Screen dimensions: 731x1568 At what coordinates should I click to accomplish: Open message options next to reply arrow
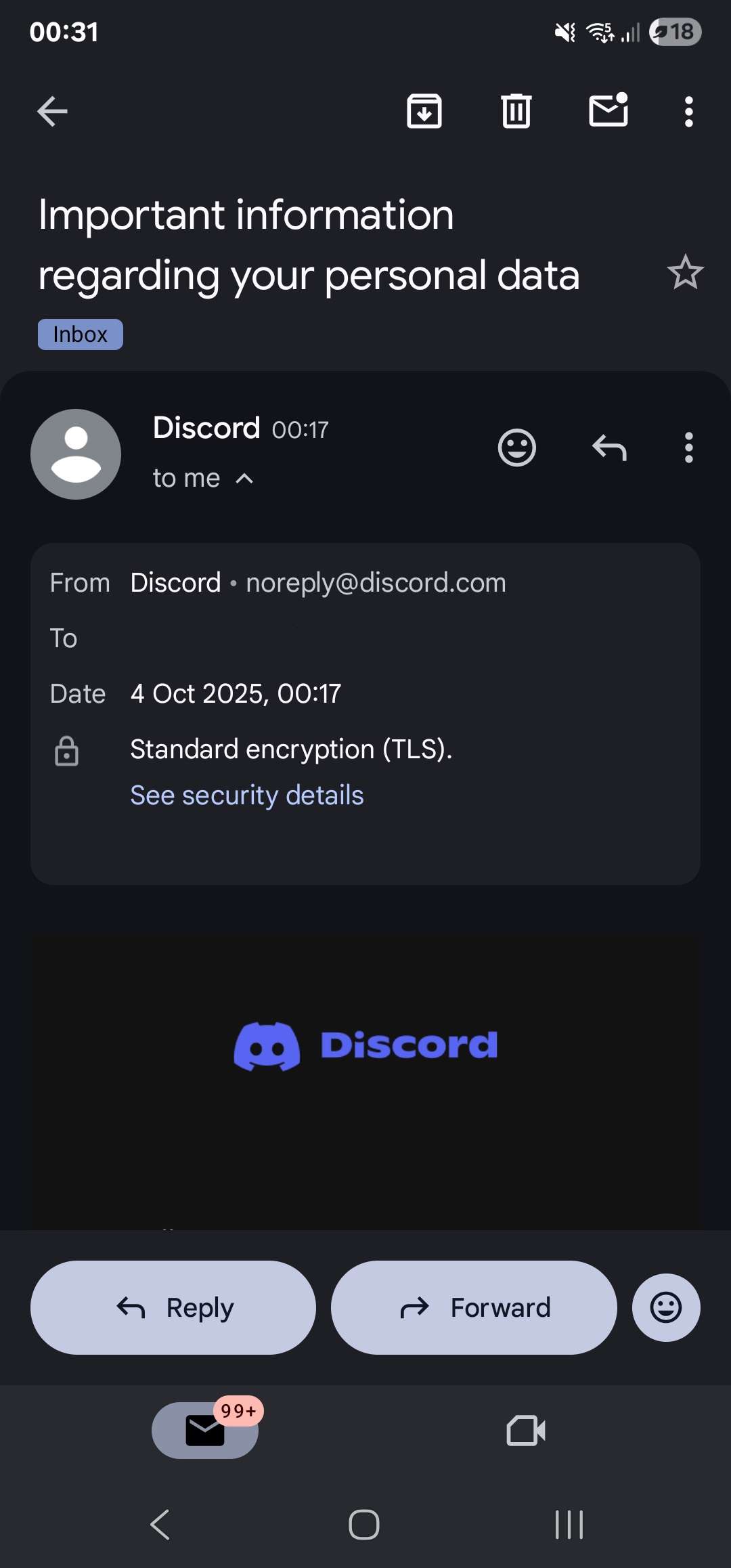pyautogui.click(x=688, y=448)
